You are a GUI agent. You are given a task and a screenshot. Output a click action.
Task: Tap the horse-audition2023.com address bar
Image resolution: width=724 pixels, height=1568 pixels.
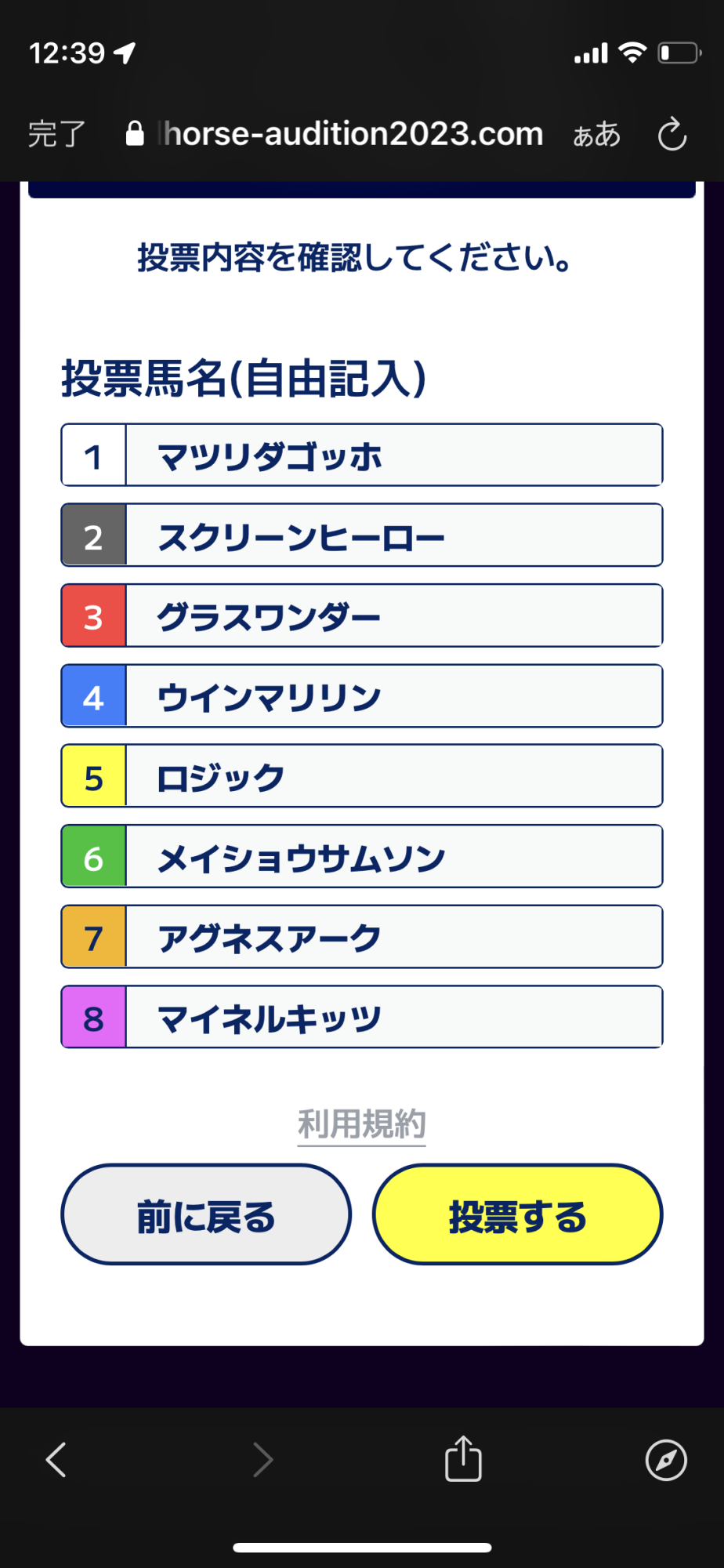pyautogui.click(x=335, y=134)
